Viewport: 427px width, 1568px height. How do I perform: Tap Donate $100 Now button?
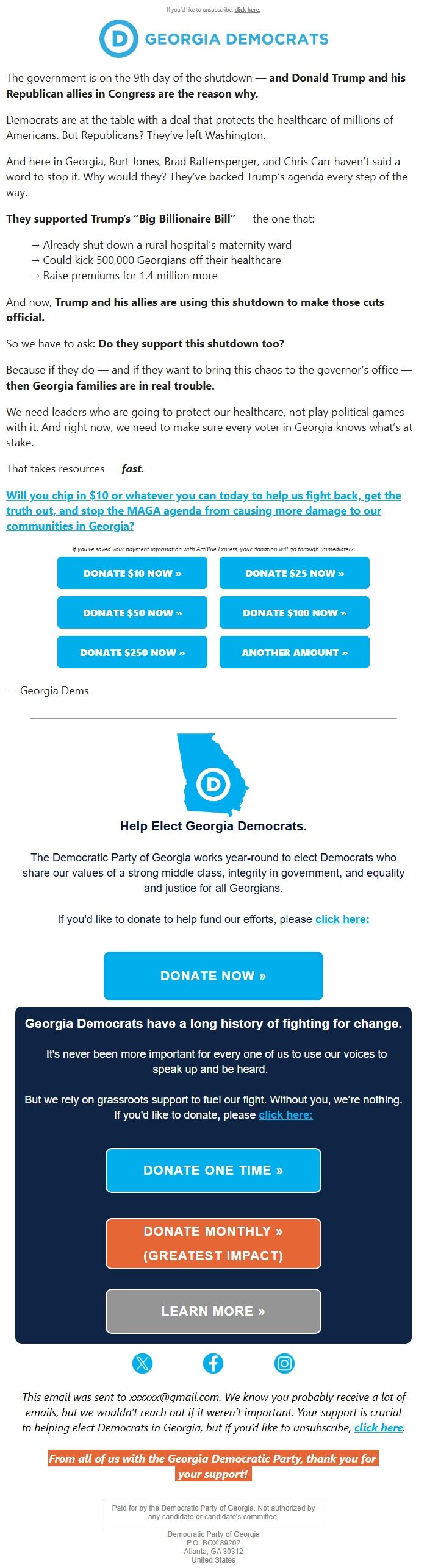click(x=294, y=613)
